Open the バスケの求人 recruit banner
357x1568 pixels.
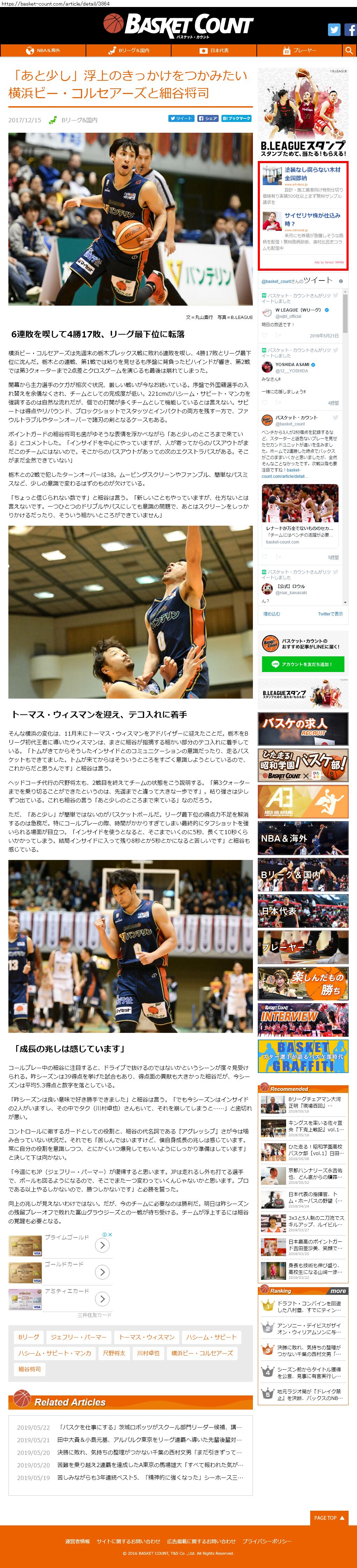(303, 729)
